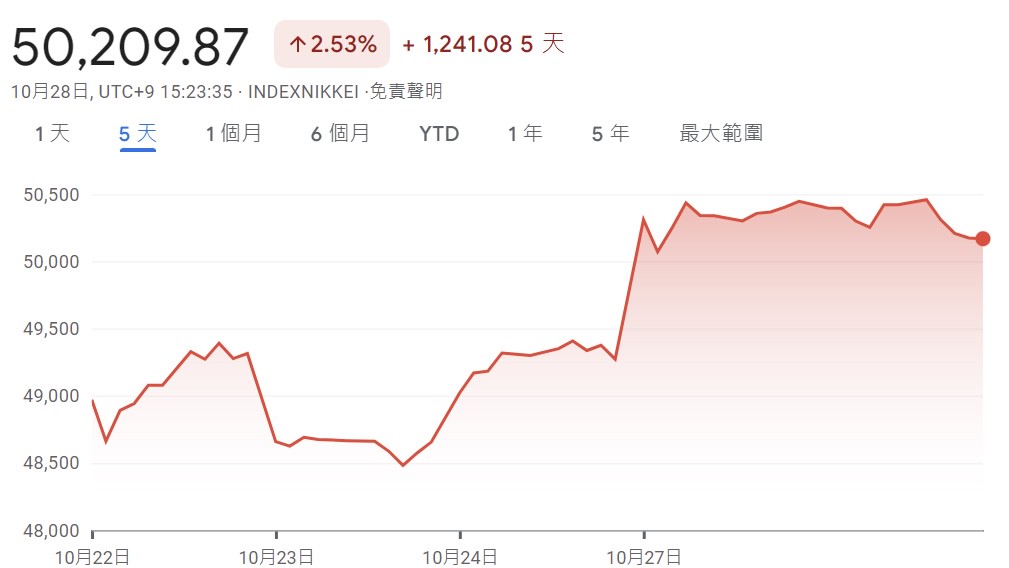
Task: Select the 5 天 range tab
Action: pyautogui.click(x=138, y=134)
